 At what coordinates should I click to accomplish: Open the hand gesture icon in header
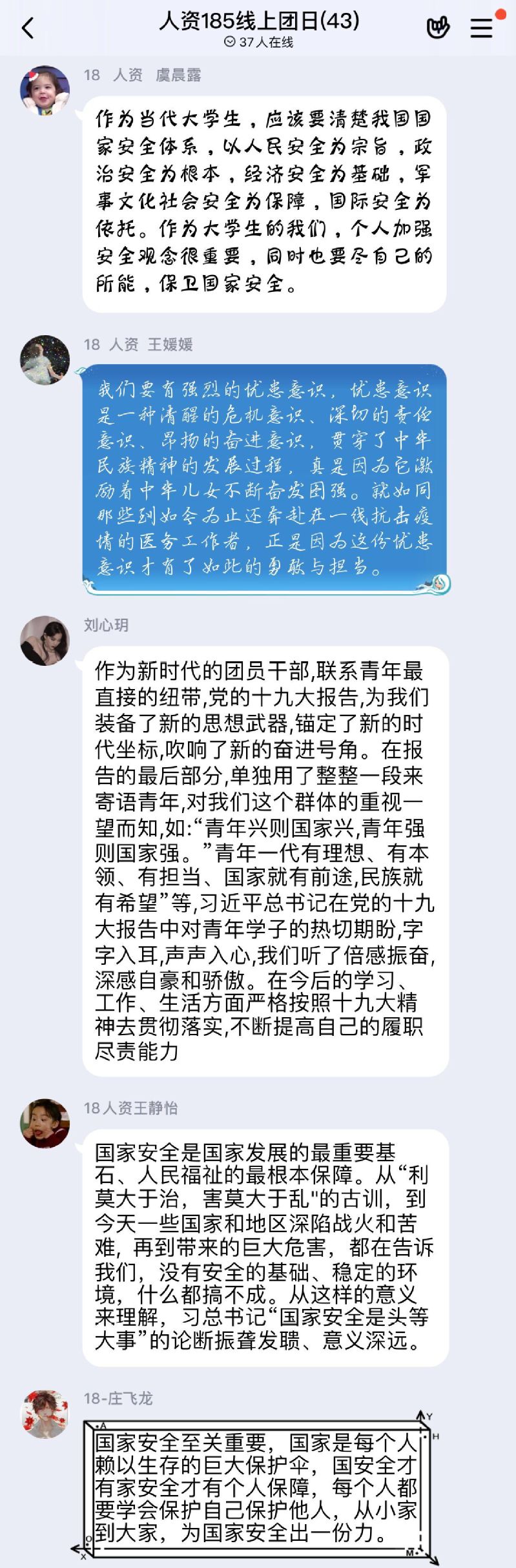(439, 27)
